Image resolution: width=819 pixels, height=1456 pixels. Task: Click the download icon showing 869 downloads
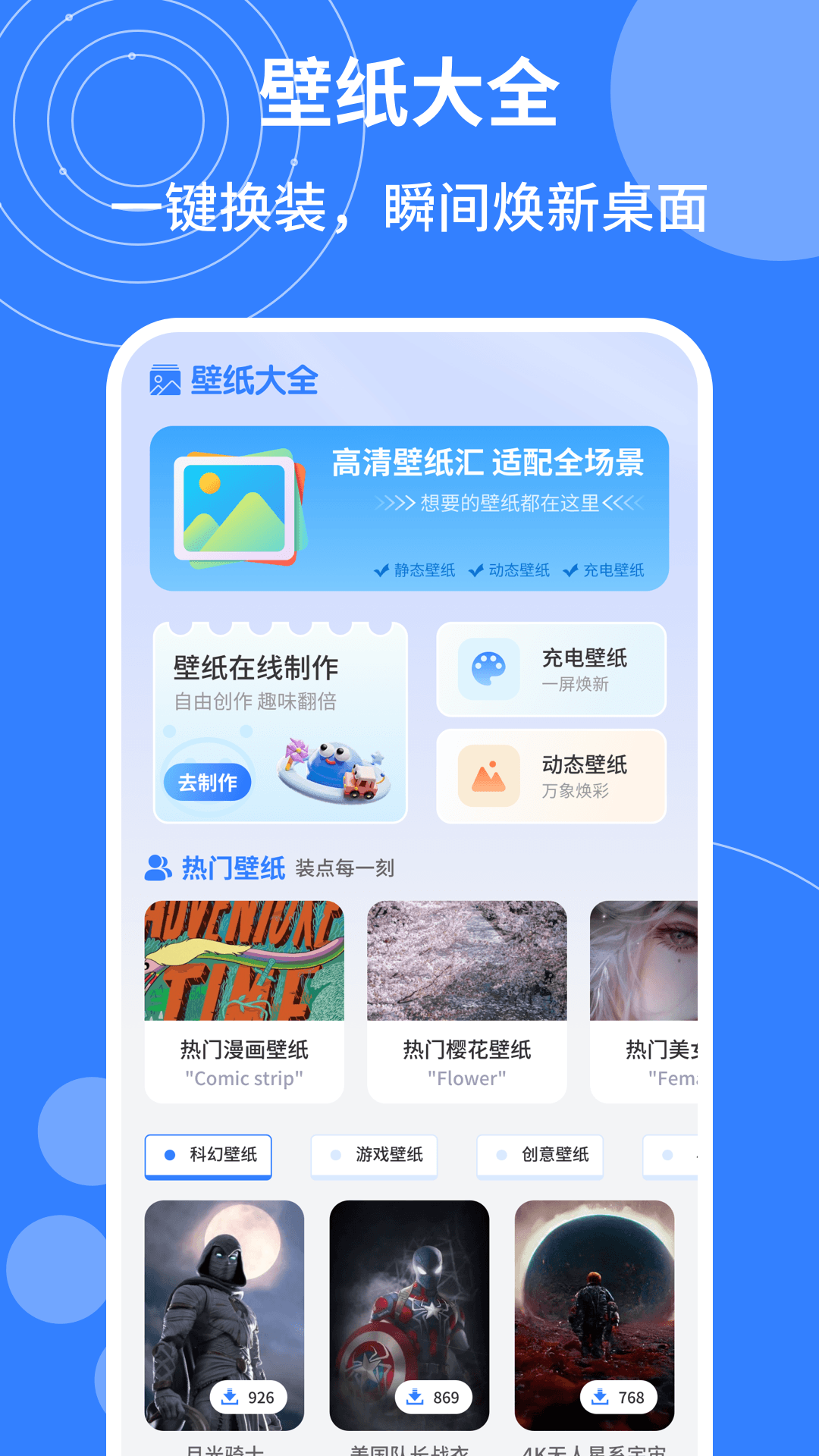pyautogui.click(x=416, y=1397)
